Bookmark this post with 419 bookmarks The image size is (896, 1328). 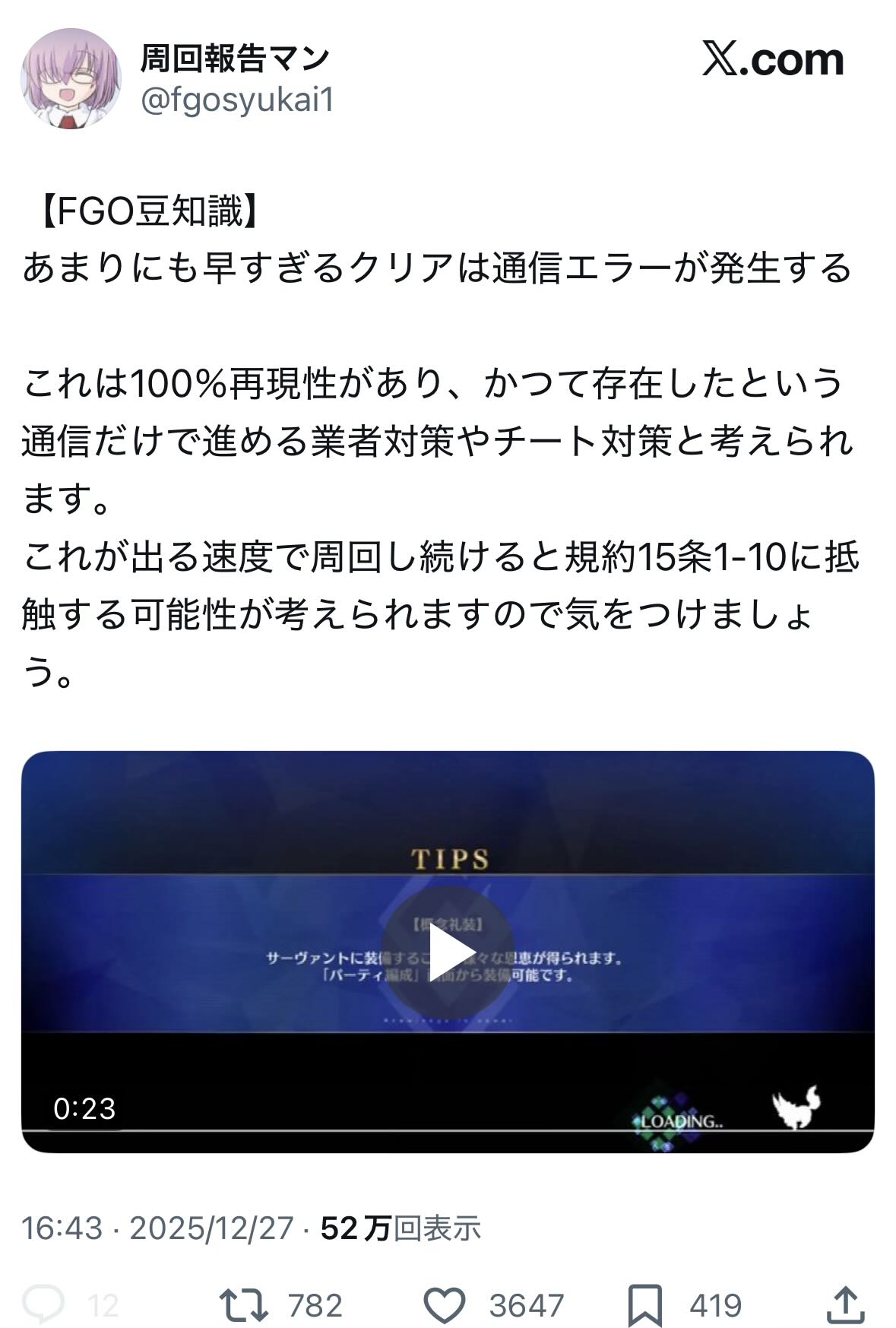click(644, 1304)
